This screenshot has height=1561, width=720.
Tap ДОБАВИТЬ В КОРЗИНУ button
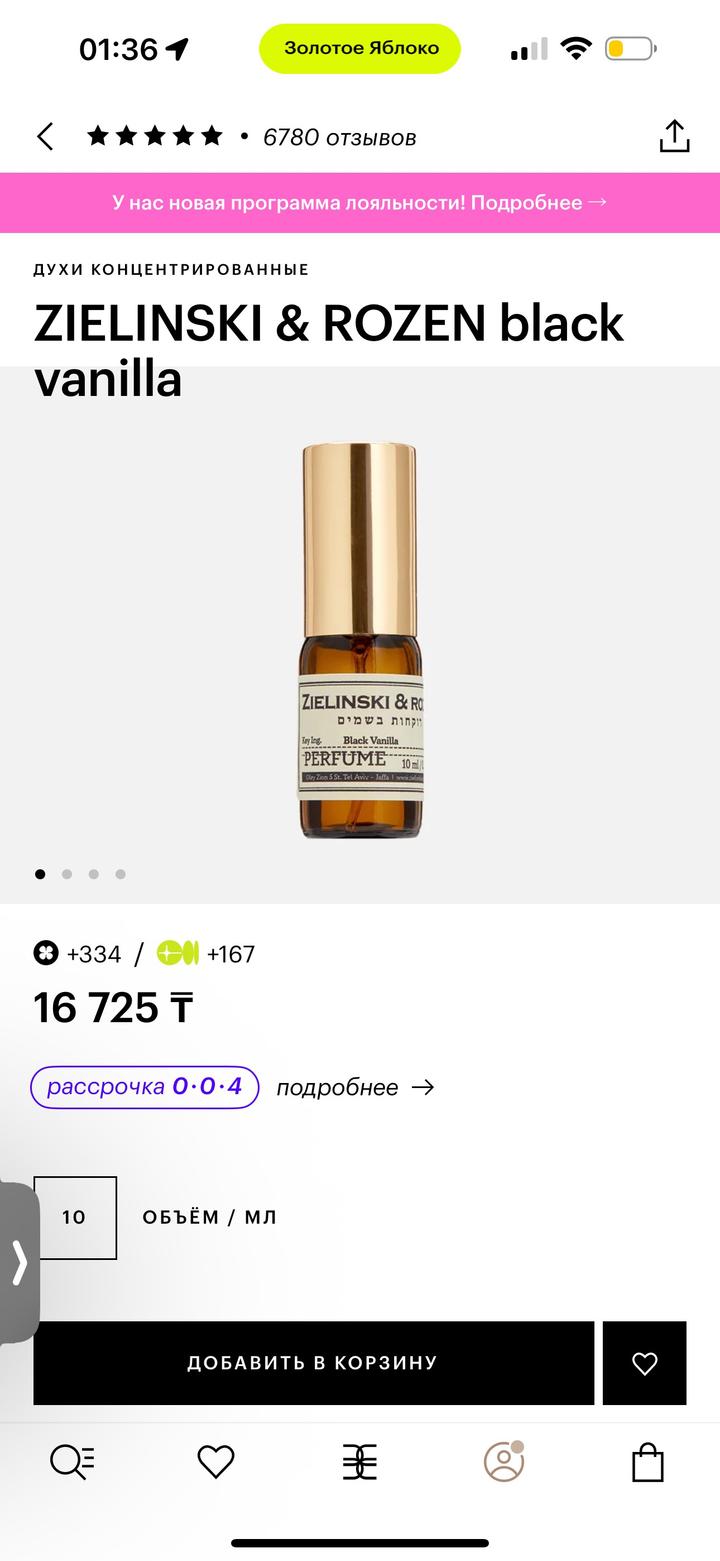(x=313, y=1362)
